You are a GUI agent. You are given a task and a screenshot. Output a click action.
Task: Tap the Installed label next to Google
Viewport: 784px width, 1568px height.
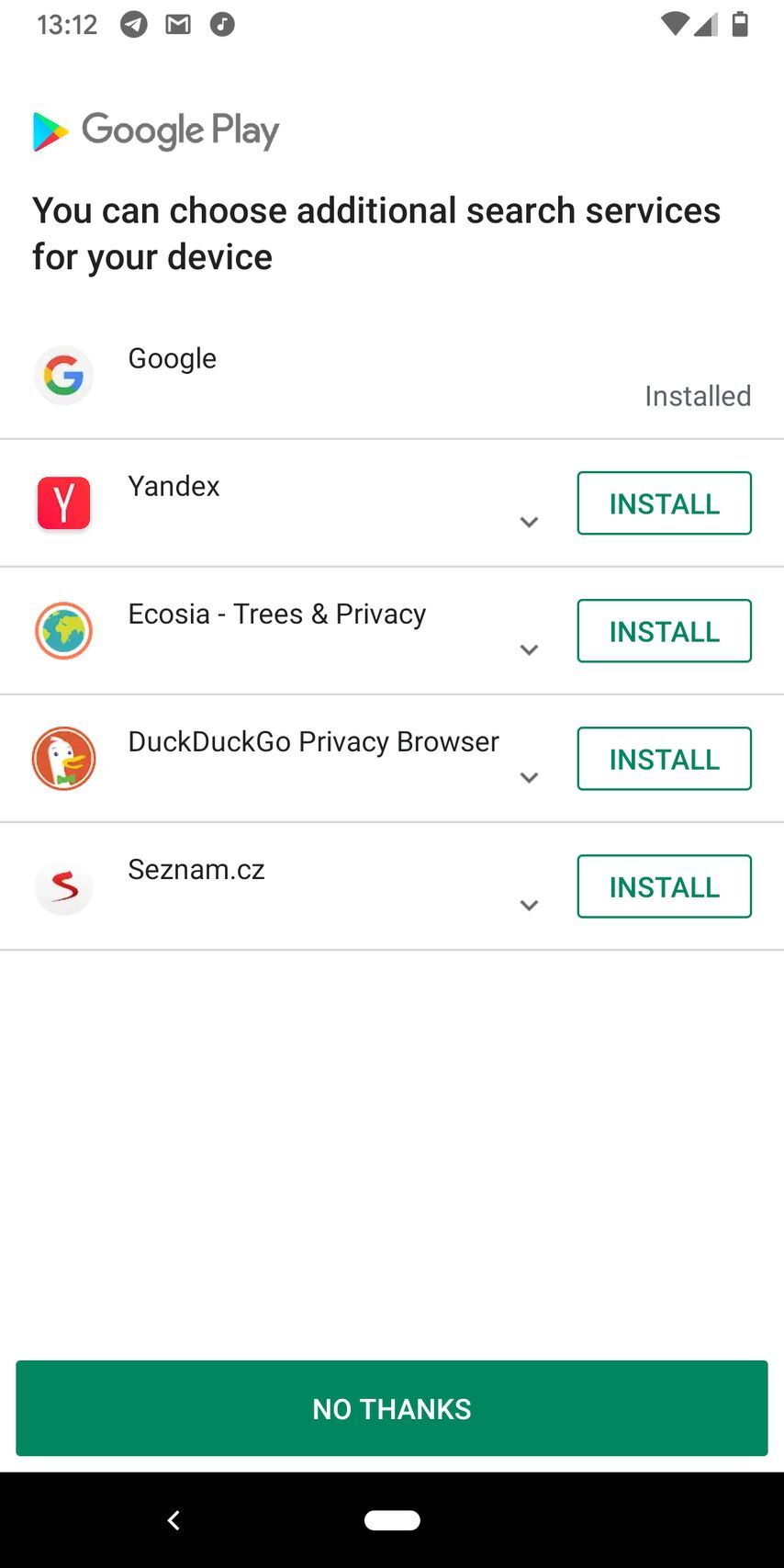coord(697,396)
